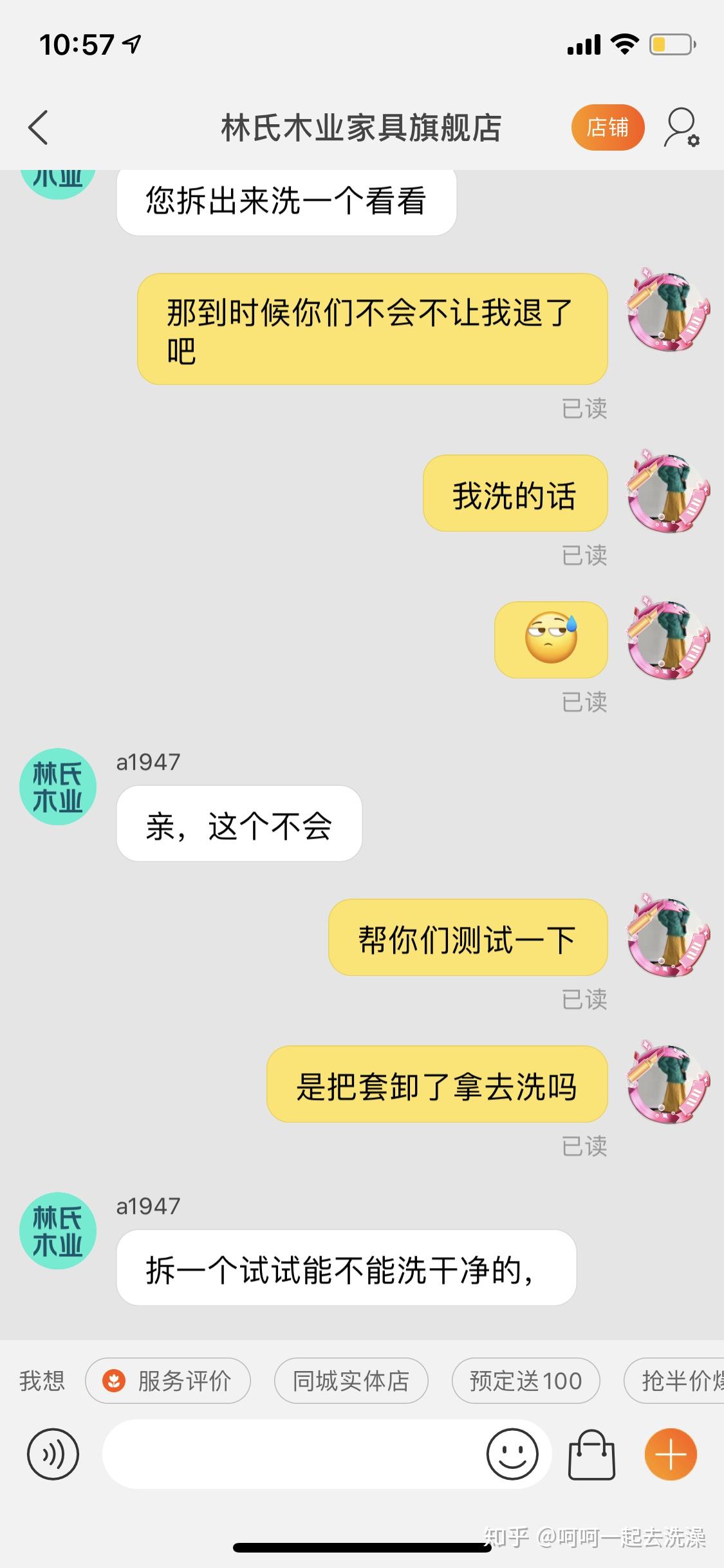Open the orange plus attachment menu
The image size is (724, 1568).
pyautogui.click(x=671, y=1454)
